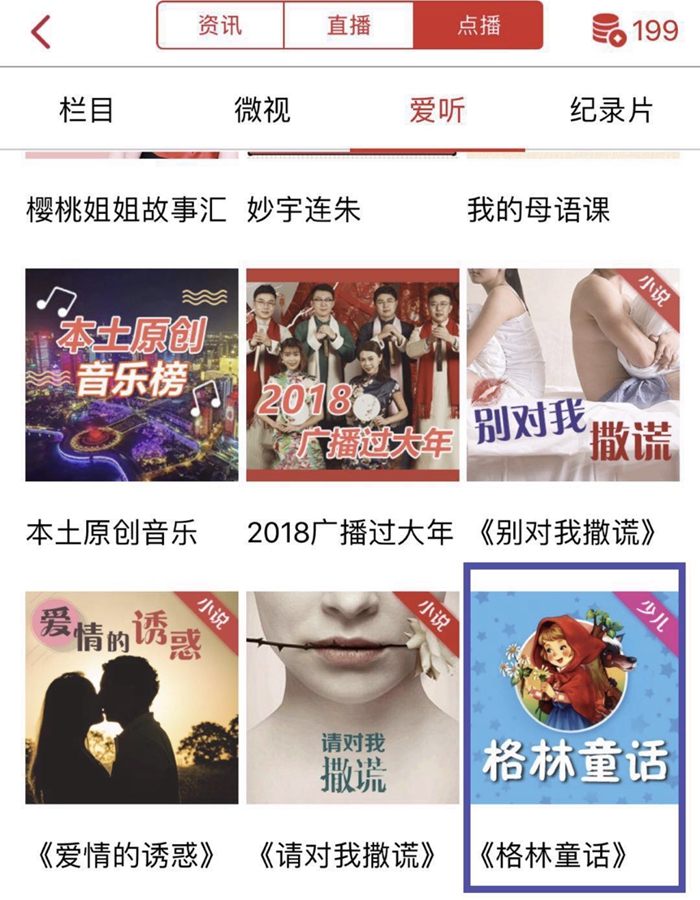Open 妙宇连朱 program
Image resolution: width=700 pixels, height=900 pixels.
pyautogui.click(x=304, y=210)
